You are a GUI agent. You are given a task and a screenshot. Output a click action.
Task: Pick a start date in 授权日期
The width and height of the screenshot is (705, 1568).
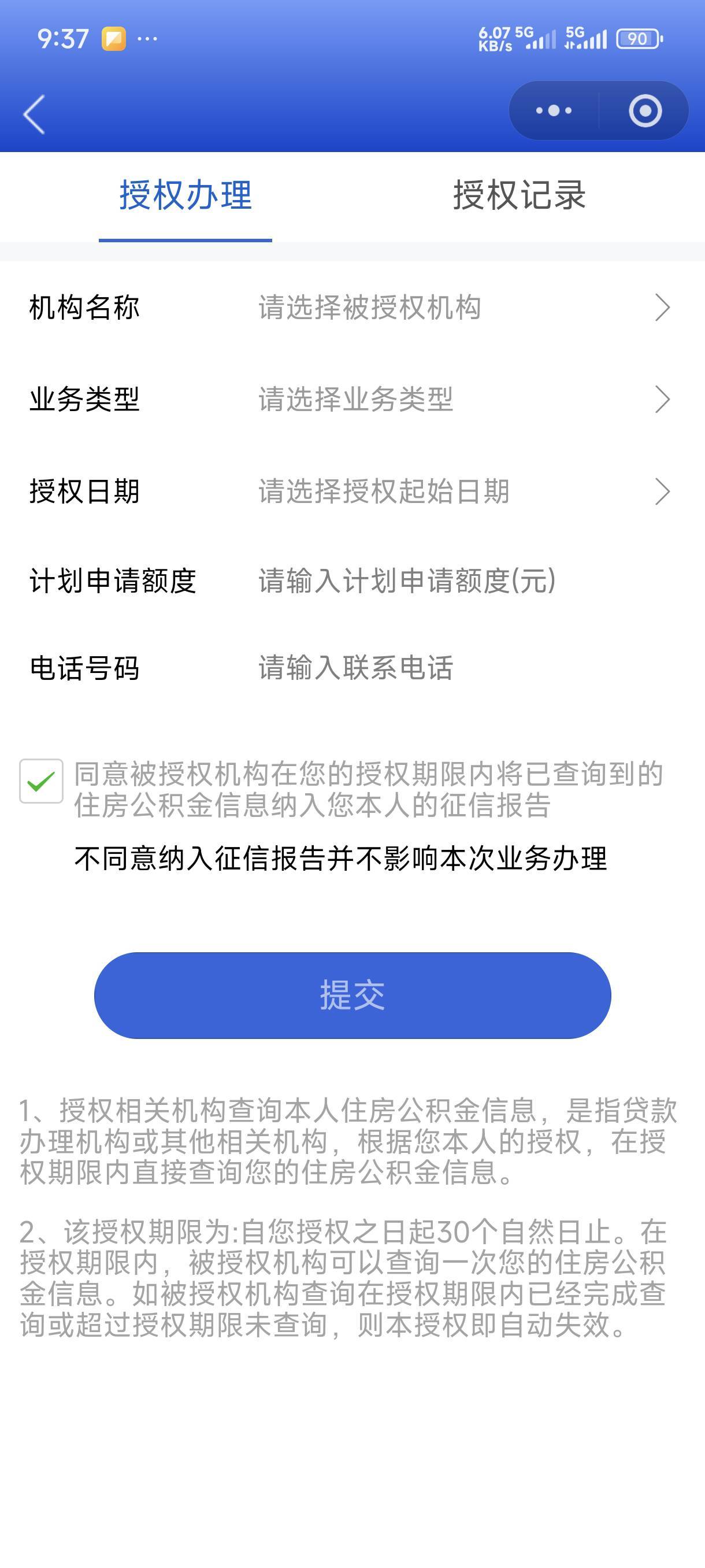[352, 491]
